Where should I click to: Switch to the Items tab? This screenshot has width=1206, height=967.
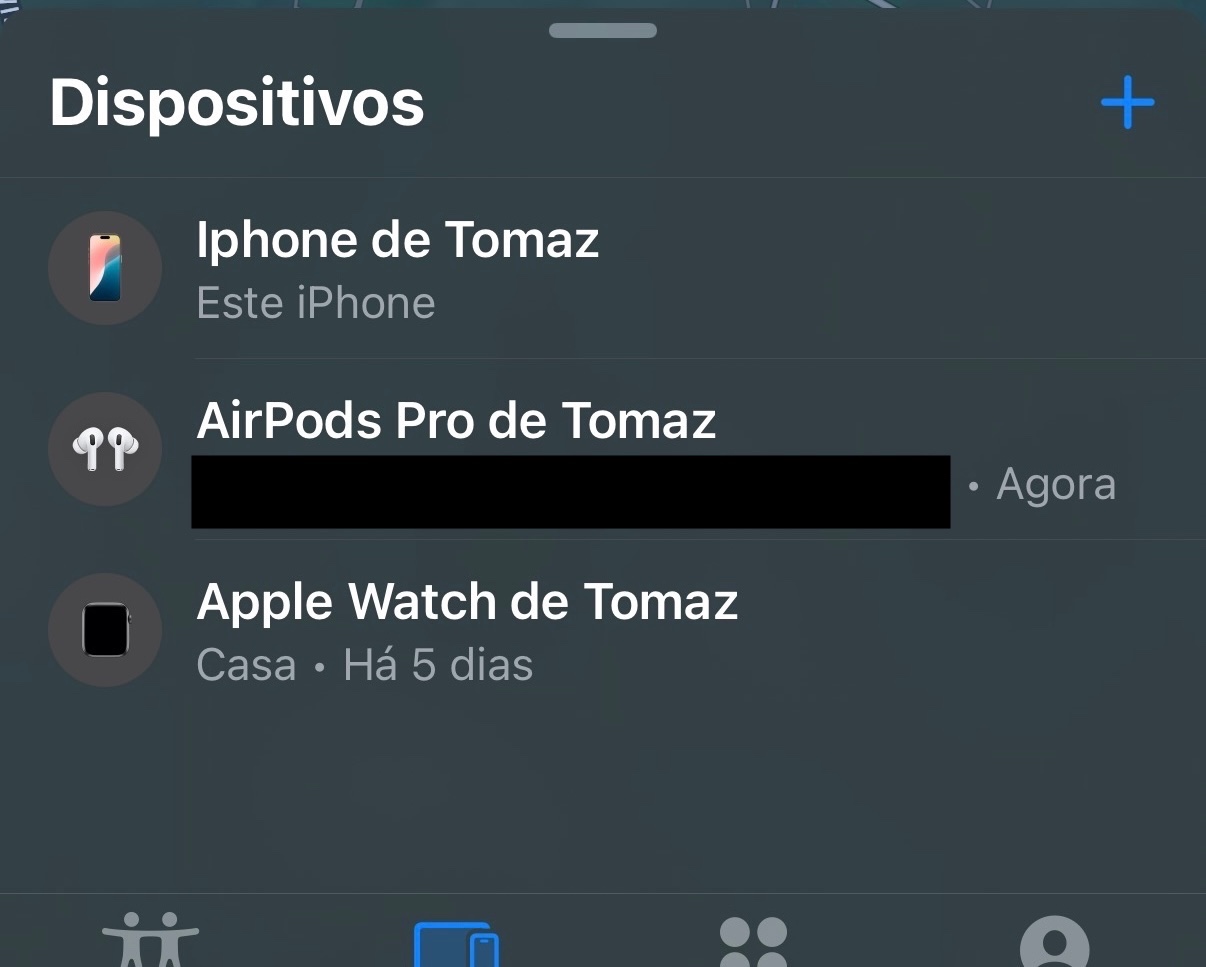coord(754,941)
